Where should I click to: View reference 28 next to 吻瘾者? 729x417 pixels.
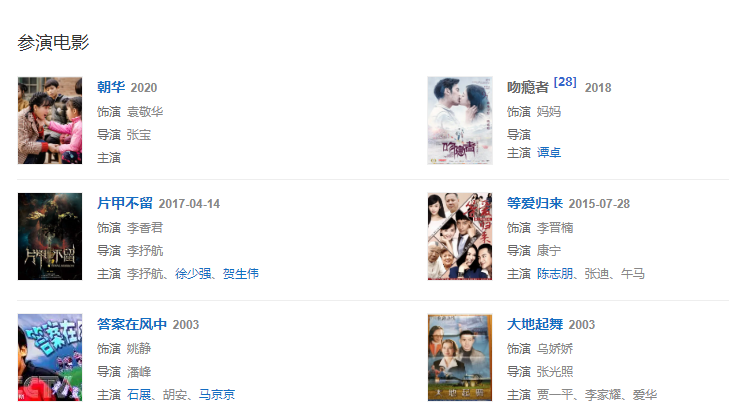point(565,82)
